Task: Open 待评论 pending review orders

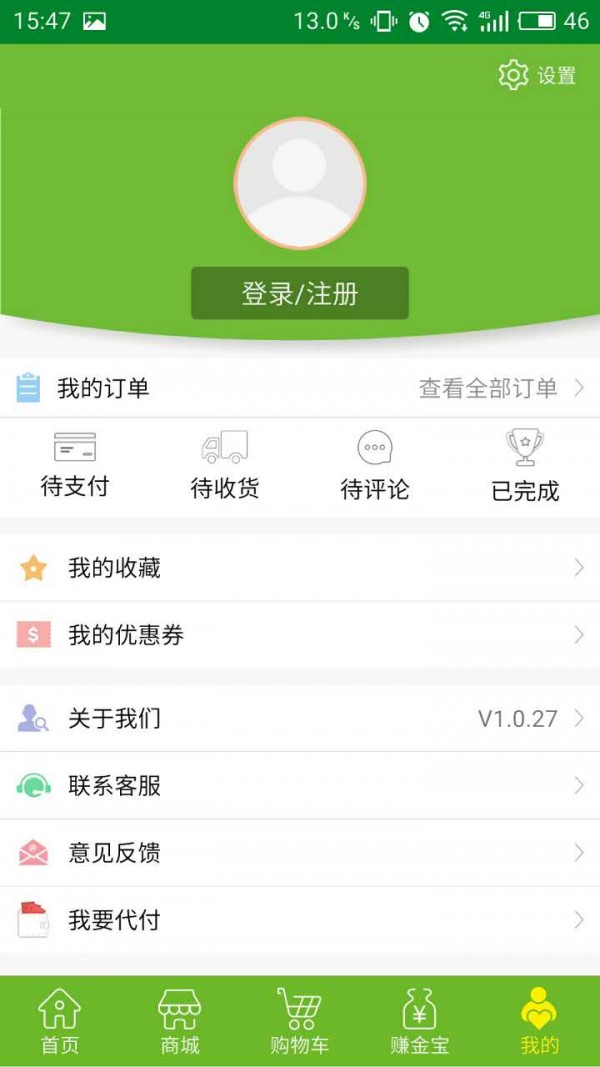Action: [x=375, y=466]
